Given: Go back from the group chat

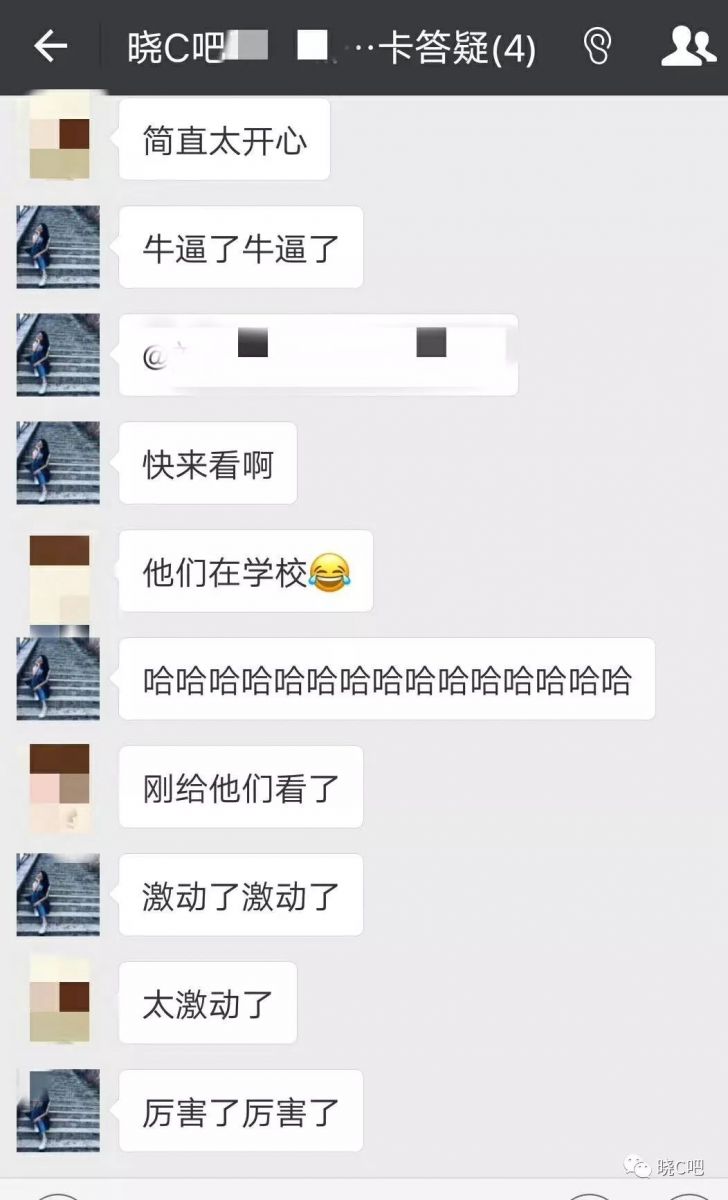Looking at the screenshot, I should [50, 46].
